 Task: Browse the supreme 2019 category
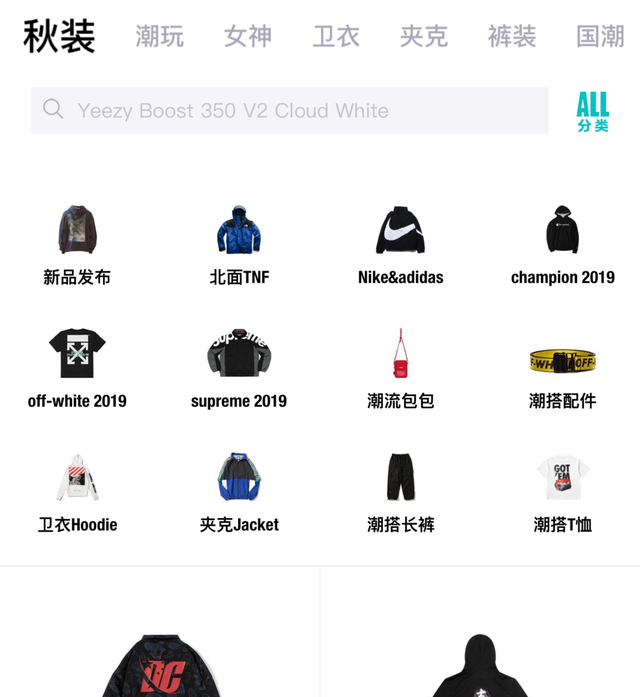coord(239,367)
